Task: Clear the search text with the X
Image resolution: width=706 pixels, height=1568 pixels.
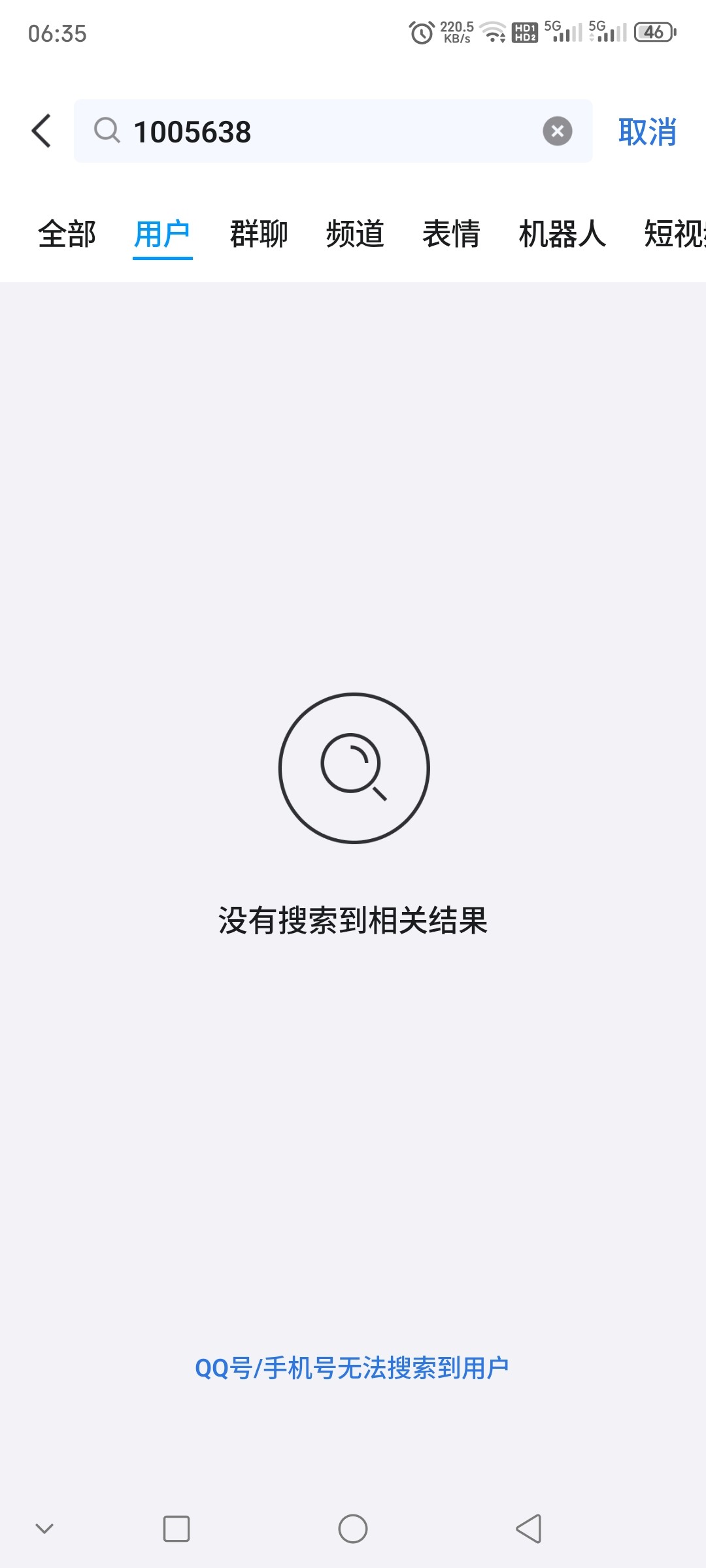Action: [x=557, y=131]
